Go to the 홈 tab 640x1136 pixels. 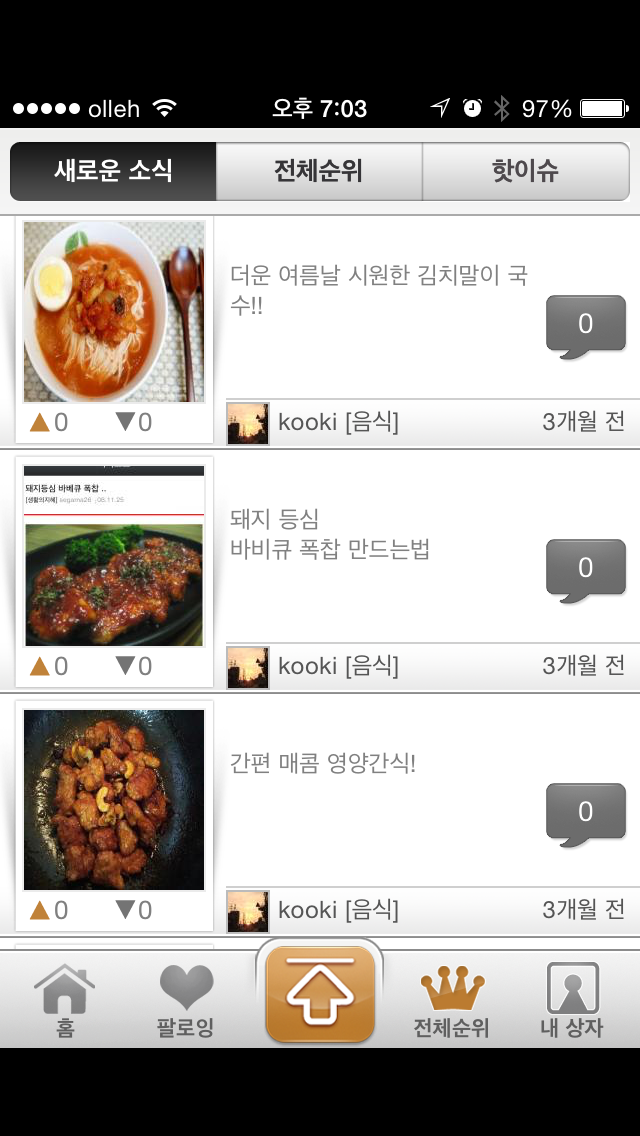tap(65, 1000)
